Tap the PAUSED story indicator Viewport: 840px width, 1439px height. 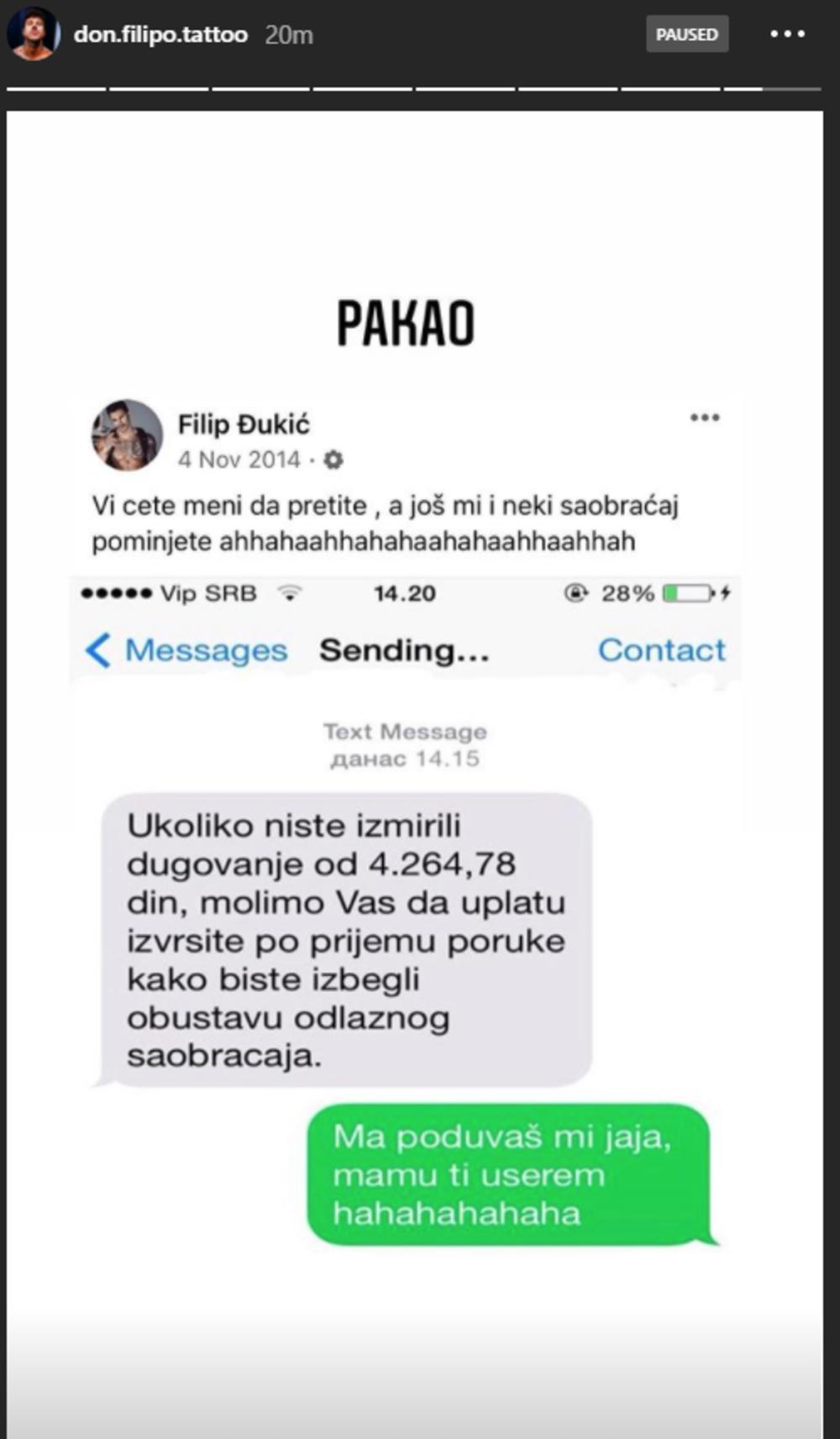(686, 34)
